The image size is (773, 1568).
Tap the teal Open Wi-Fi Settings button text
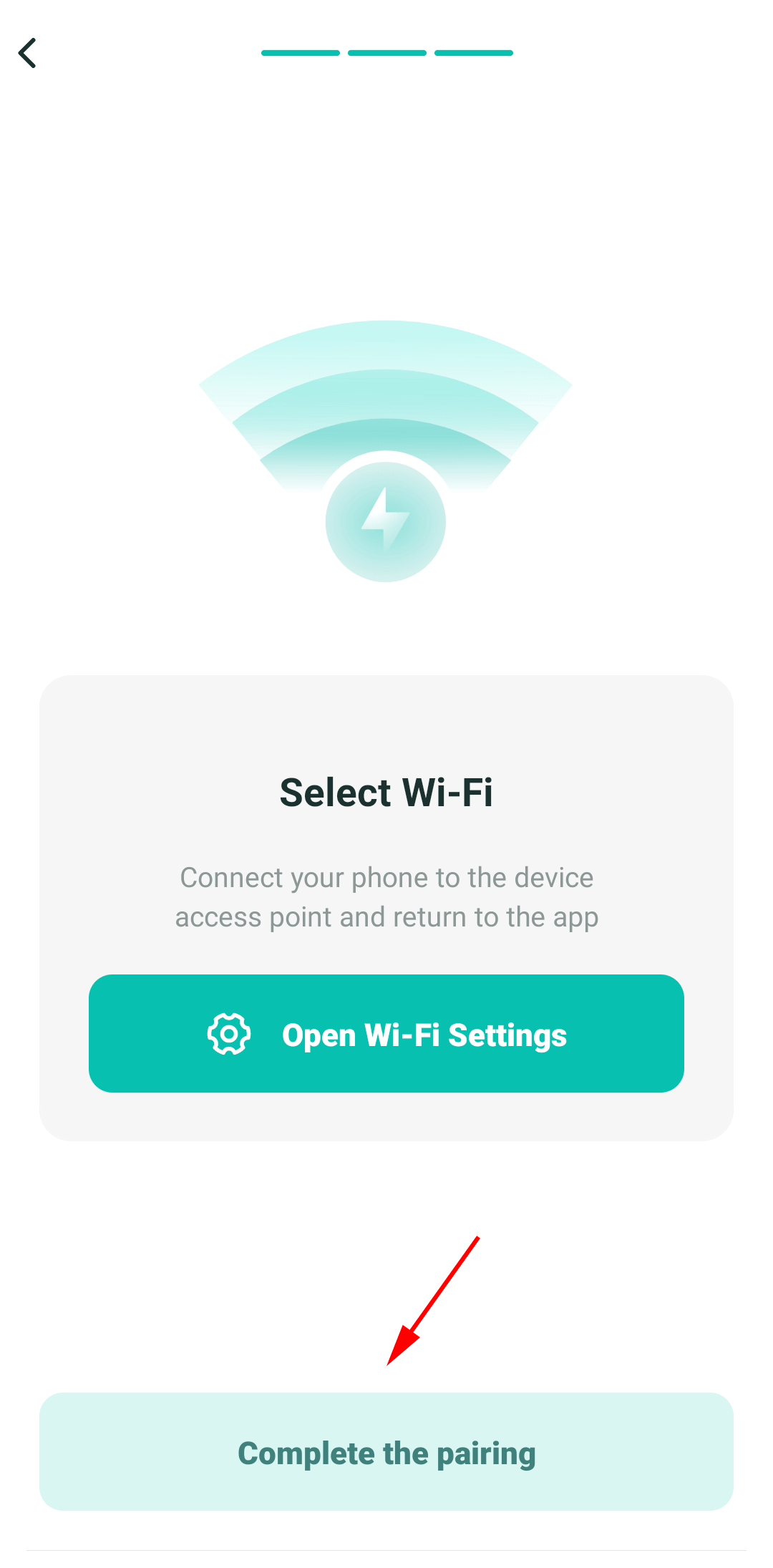point(425,1033)
